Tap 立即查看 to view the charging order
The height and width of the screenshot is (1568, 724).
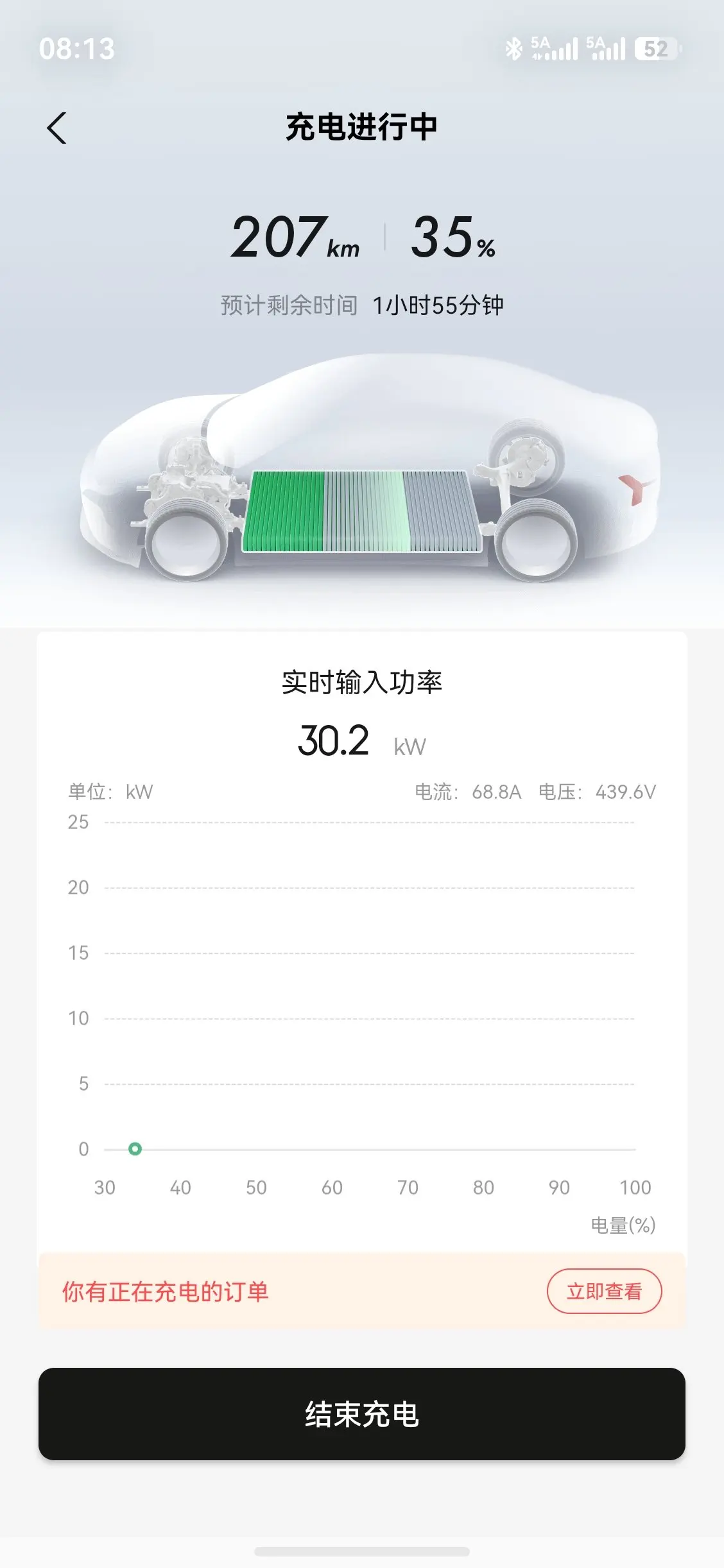(604, 1291)
